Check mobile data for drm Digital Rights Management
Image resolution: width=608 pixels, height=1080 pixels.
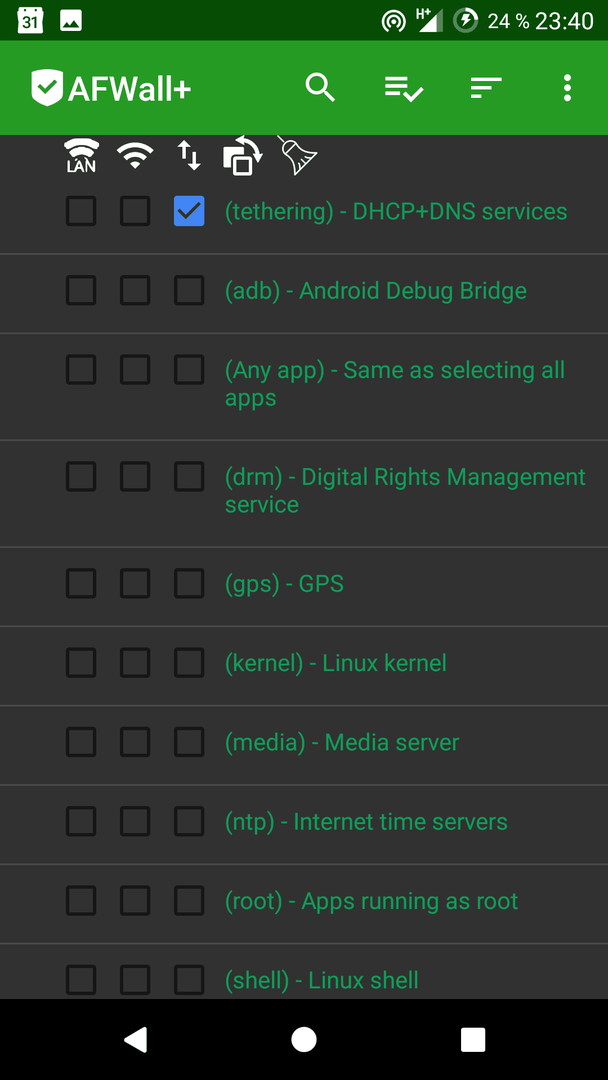coord(189,476)
